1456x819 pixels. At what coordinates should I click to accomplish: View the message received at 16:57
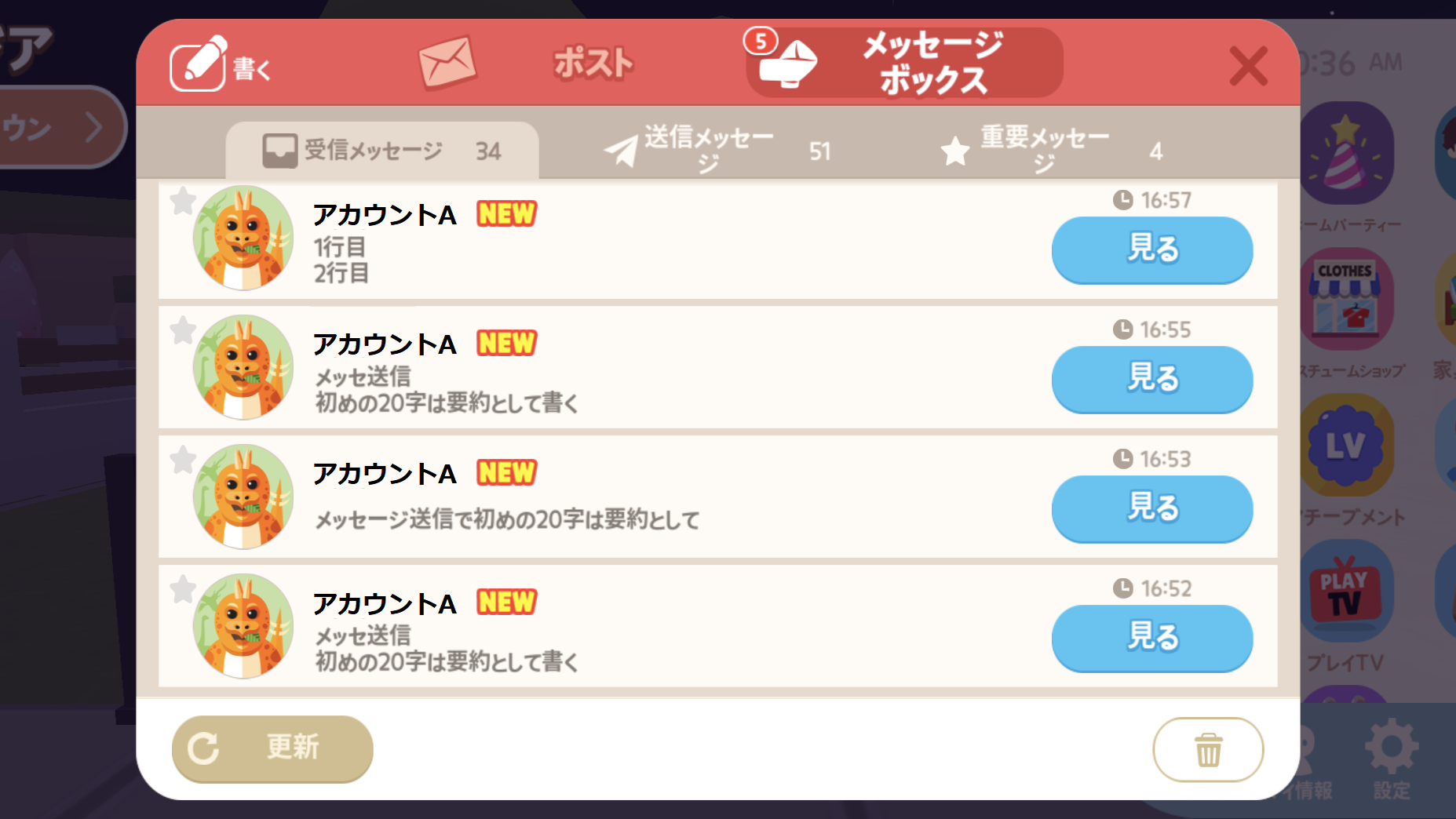[1151, 249]
